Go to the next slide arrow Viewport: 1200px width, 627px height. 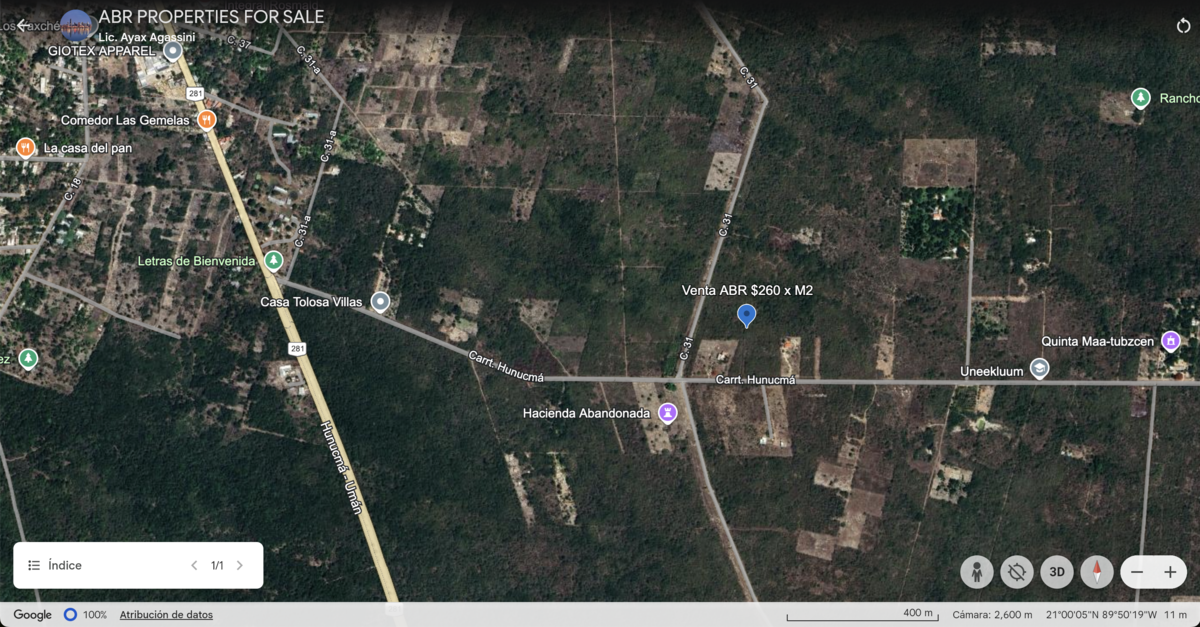click(x=240, y=565)
